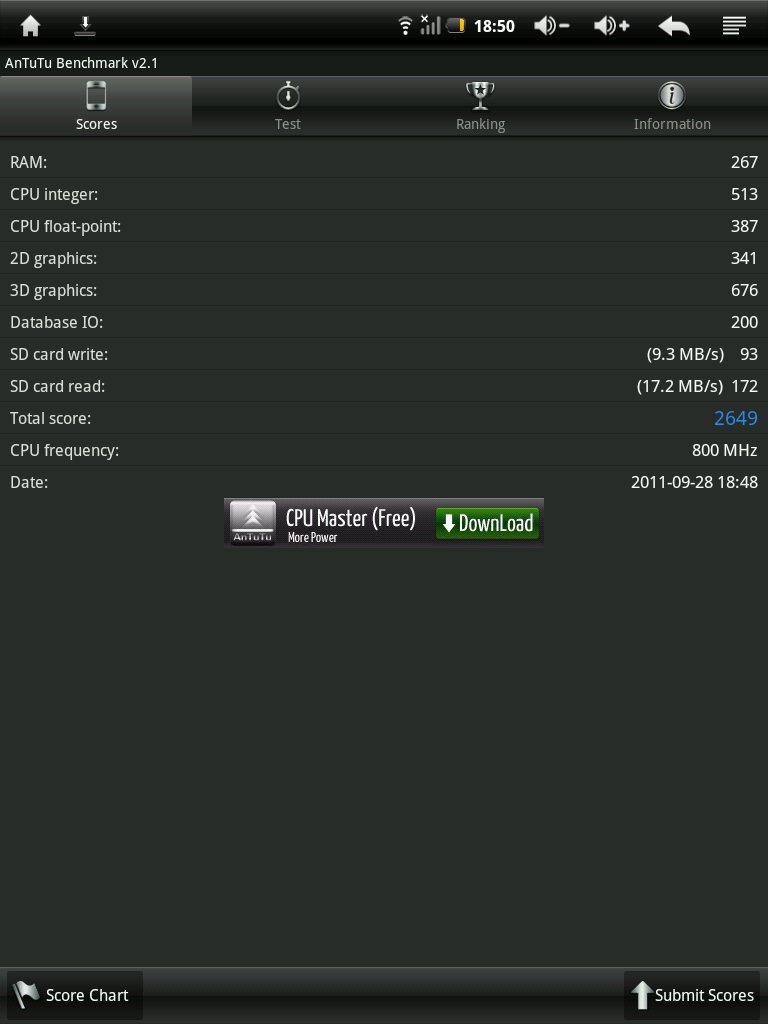Viewport: 768px width, 1024px height.
Task: Open the Ranking tab
Action: pos(480,106)
